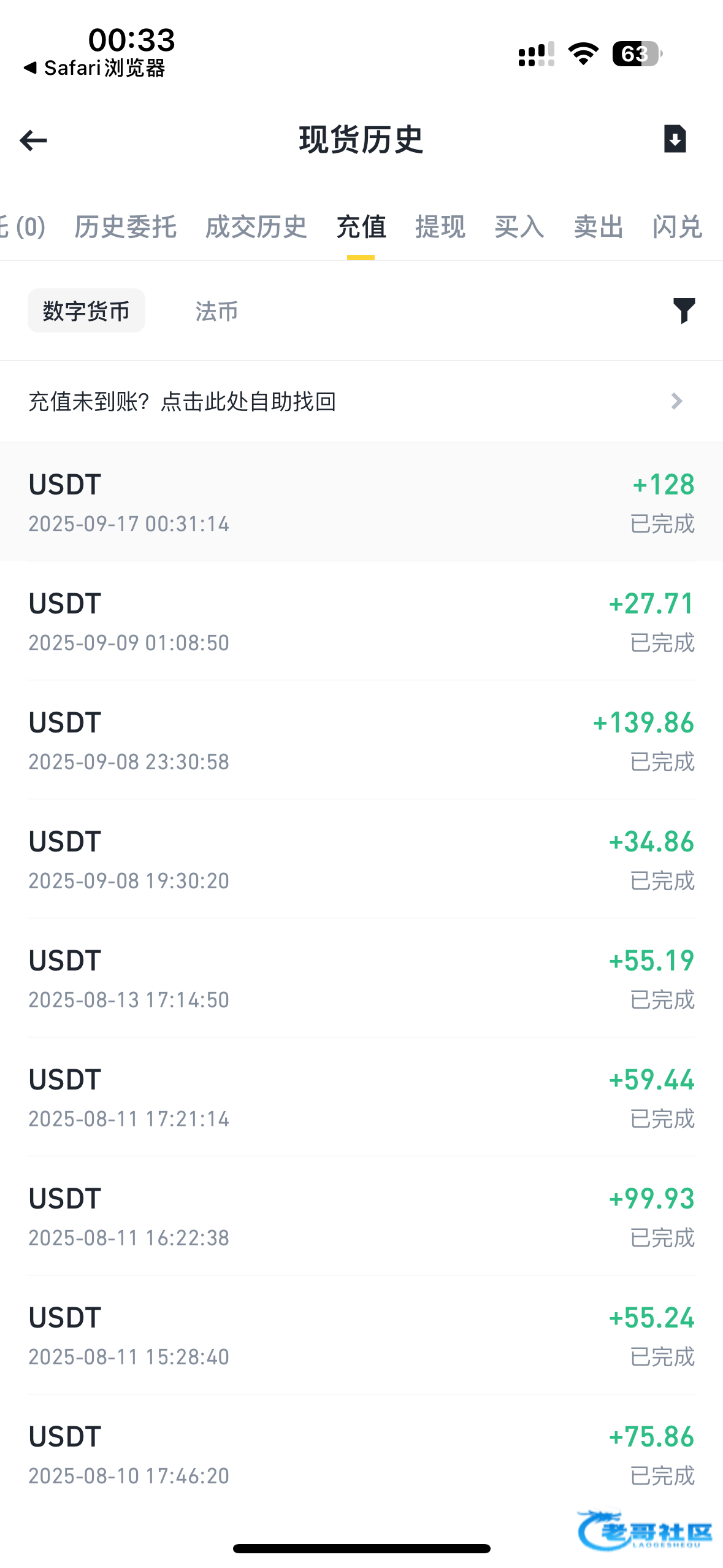The image size is (723, 1568).
Task: Open the +139.86 USDT deposit record
Action: click(361, 740)
